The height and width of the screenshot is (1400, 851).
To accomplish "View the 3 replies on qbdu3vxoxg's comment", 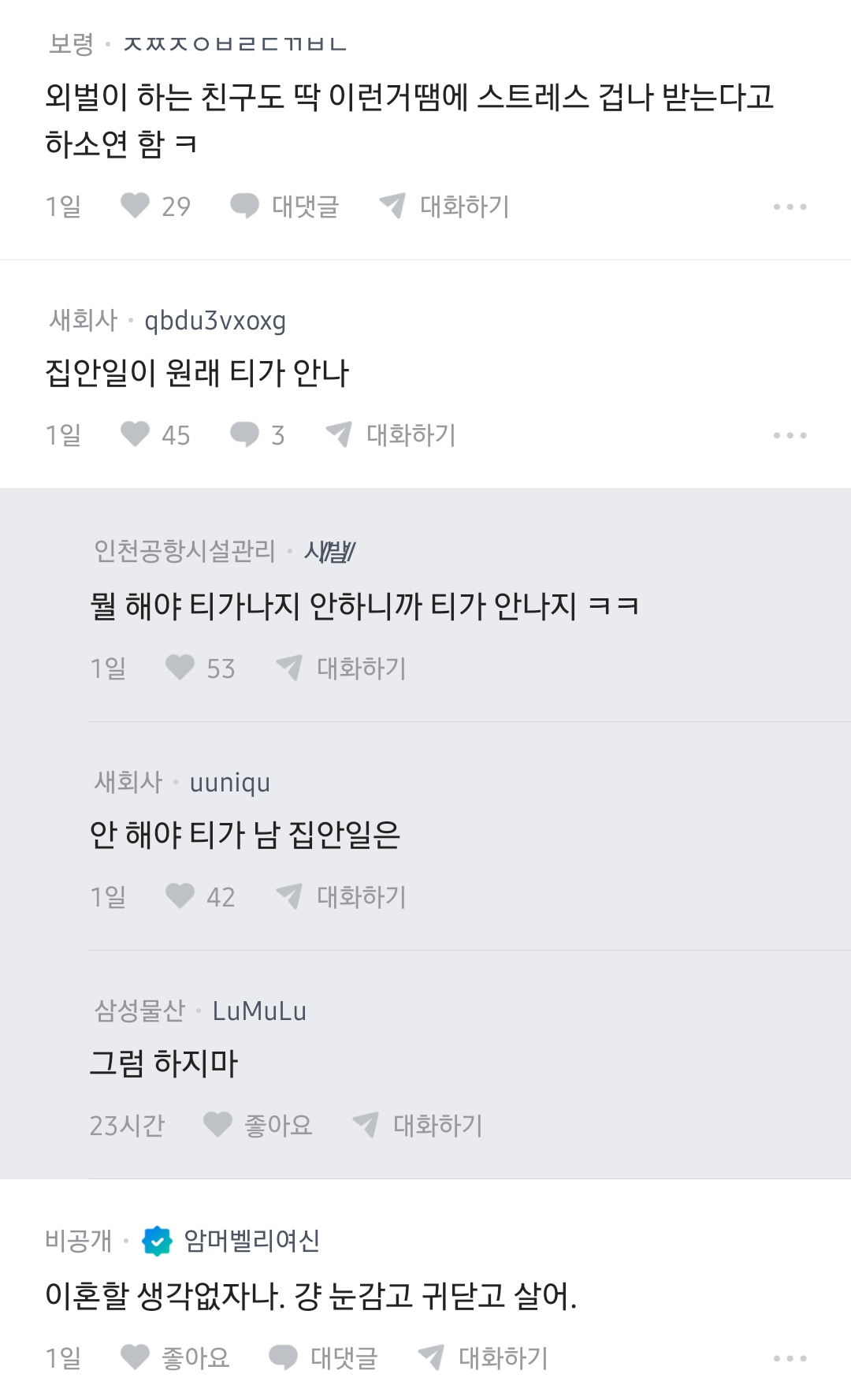I will (257, 434).
